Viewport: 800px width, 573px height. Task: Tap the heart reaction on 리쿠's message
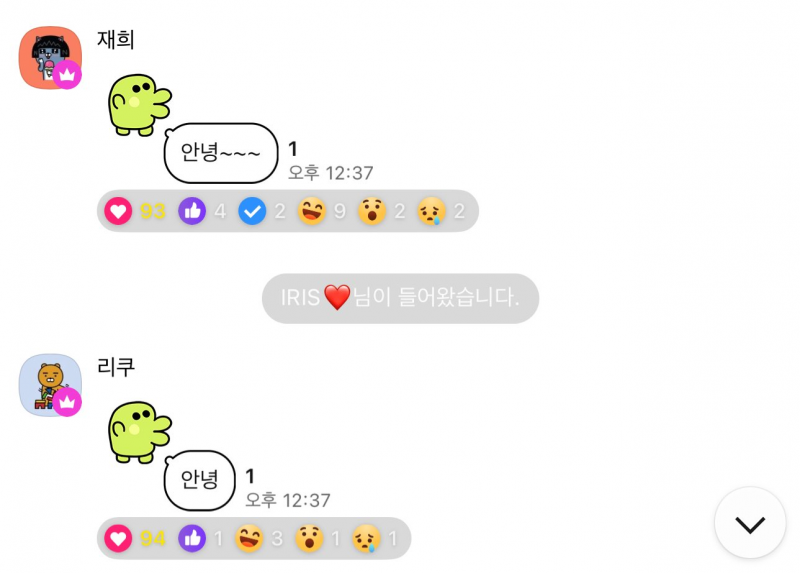point(119,538)
